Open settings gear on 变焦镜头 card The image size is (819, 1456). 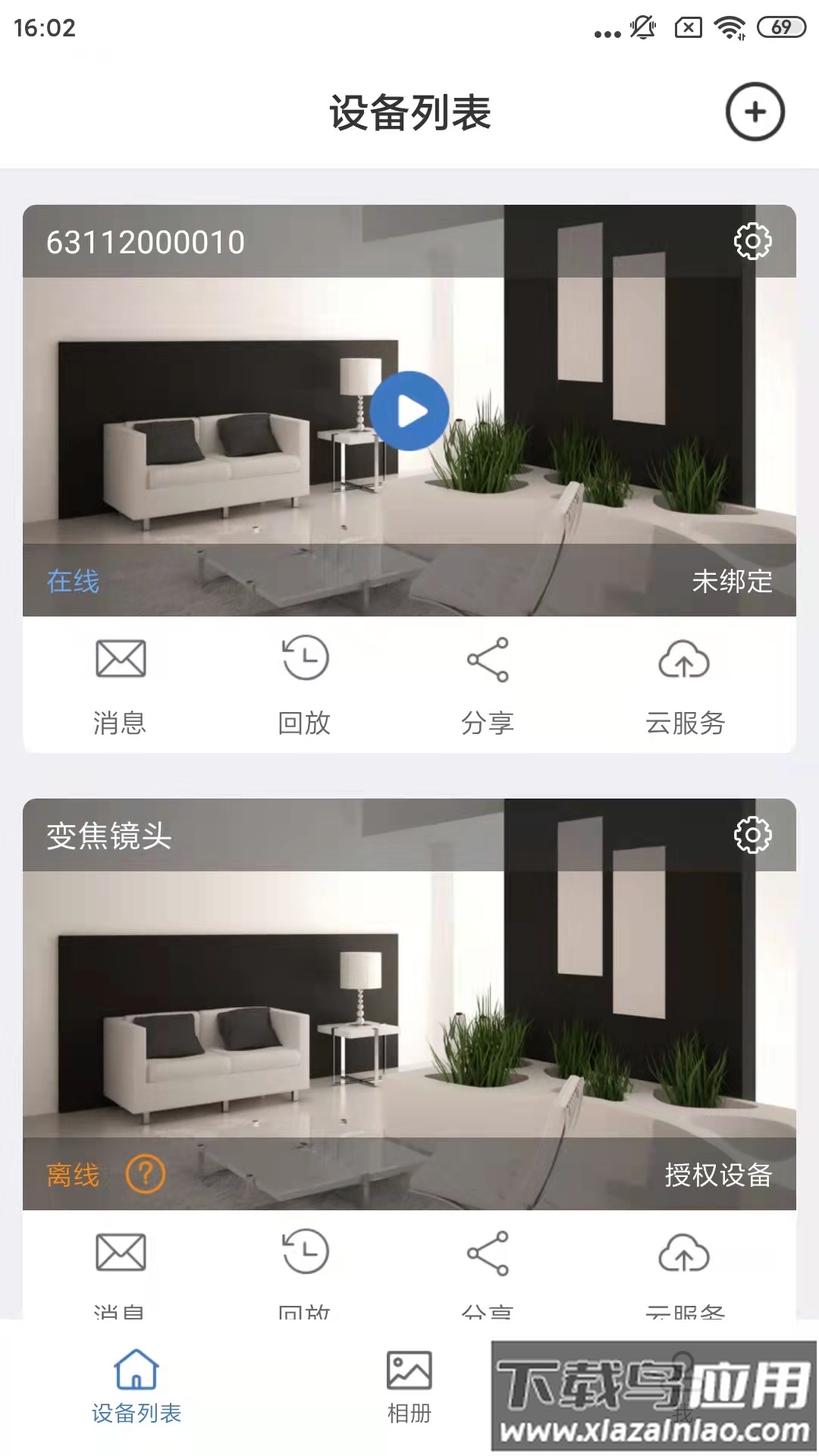click(x=752, y=836)
